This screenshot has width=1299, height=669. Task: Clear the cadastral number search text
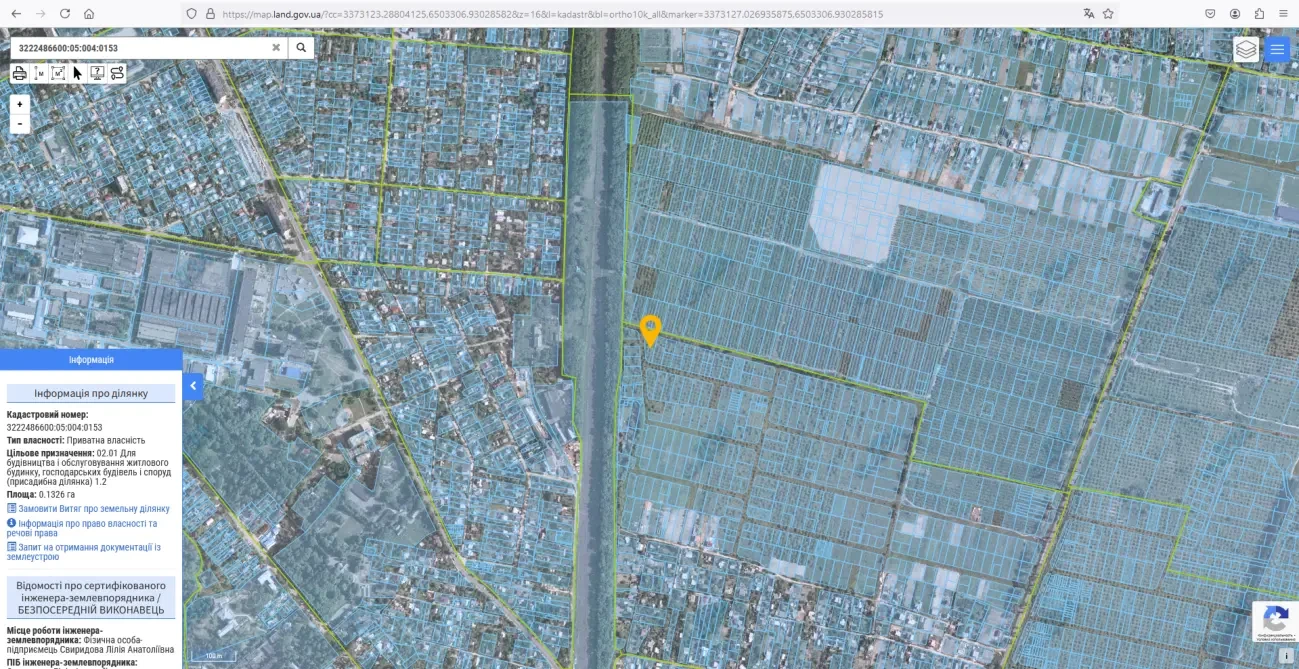276,47
